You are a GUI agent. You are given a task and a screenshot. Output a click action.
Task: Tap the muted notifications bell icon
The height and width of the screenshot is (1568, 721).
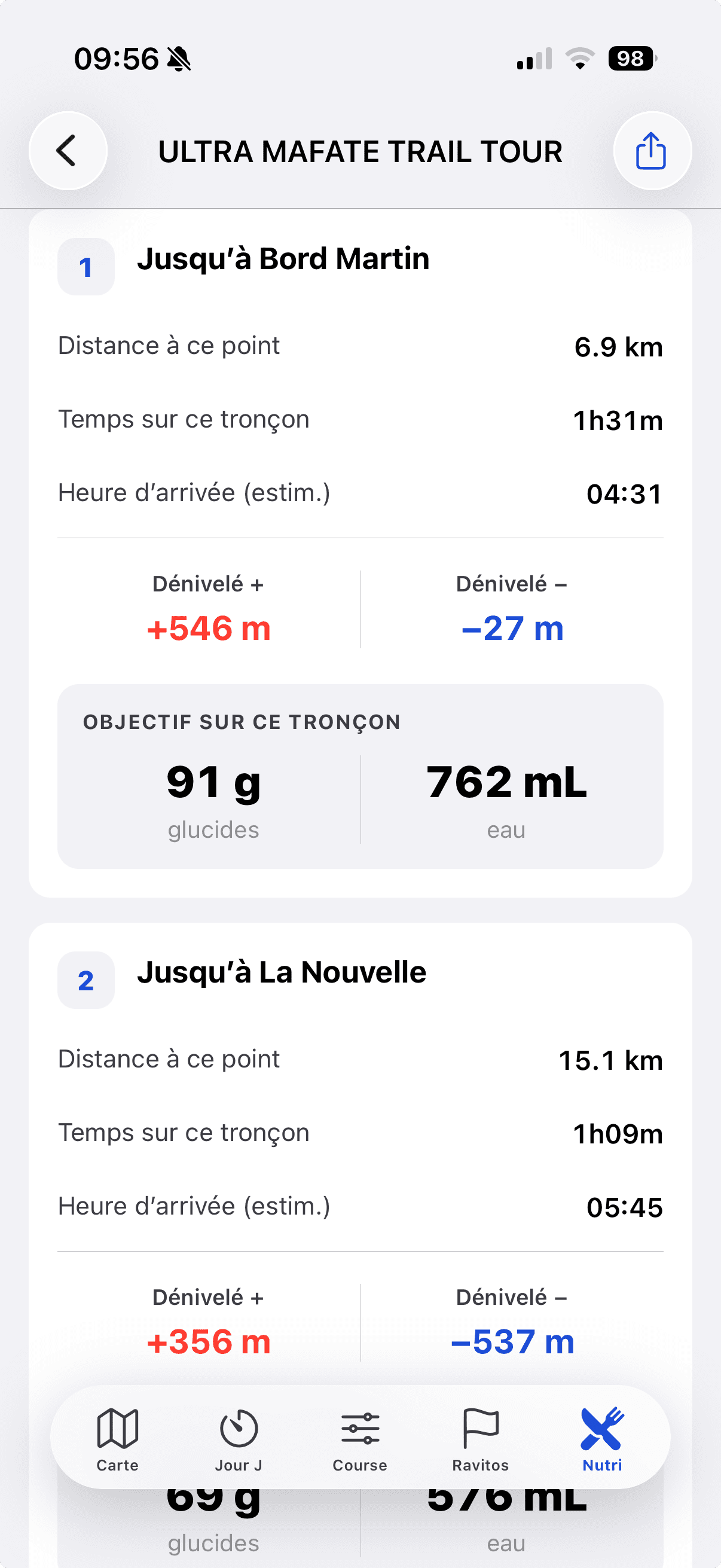(179, 58)
